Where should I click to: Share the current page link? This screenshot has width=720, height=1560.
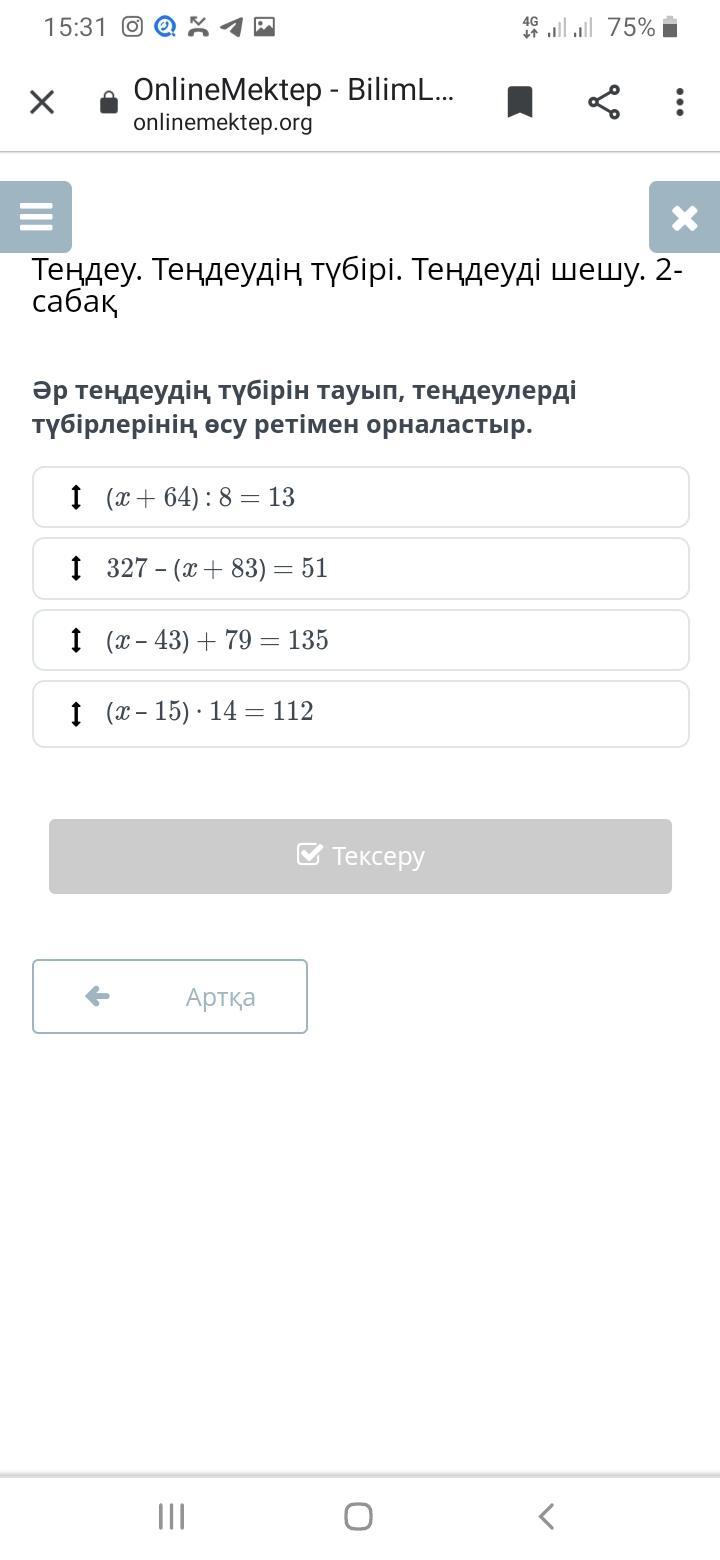[603, 102]
